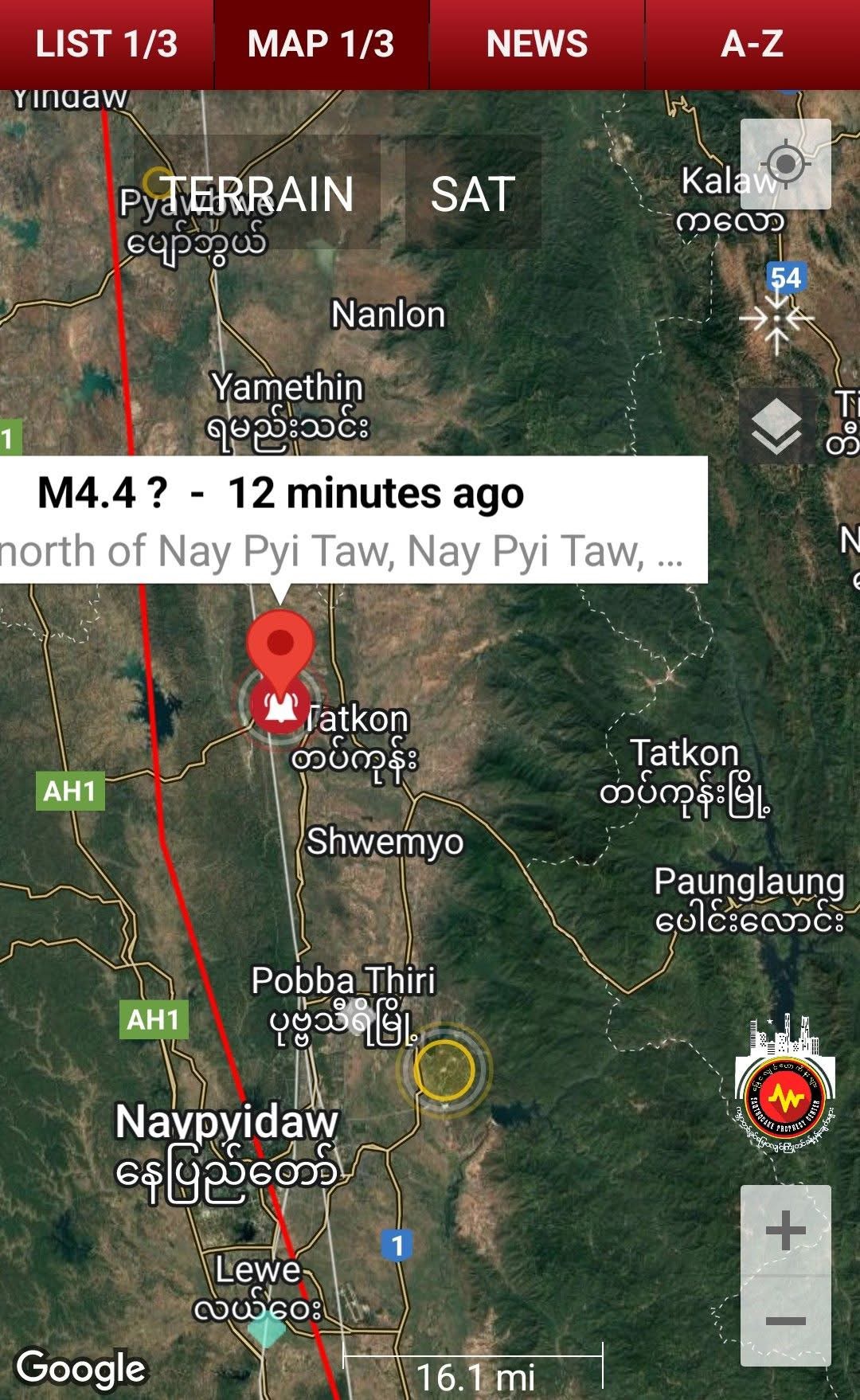The image size is (860, 1400).
Task: Switch map view to SAT
Action: click(473, 194)
